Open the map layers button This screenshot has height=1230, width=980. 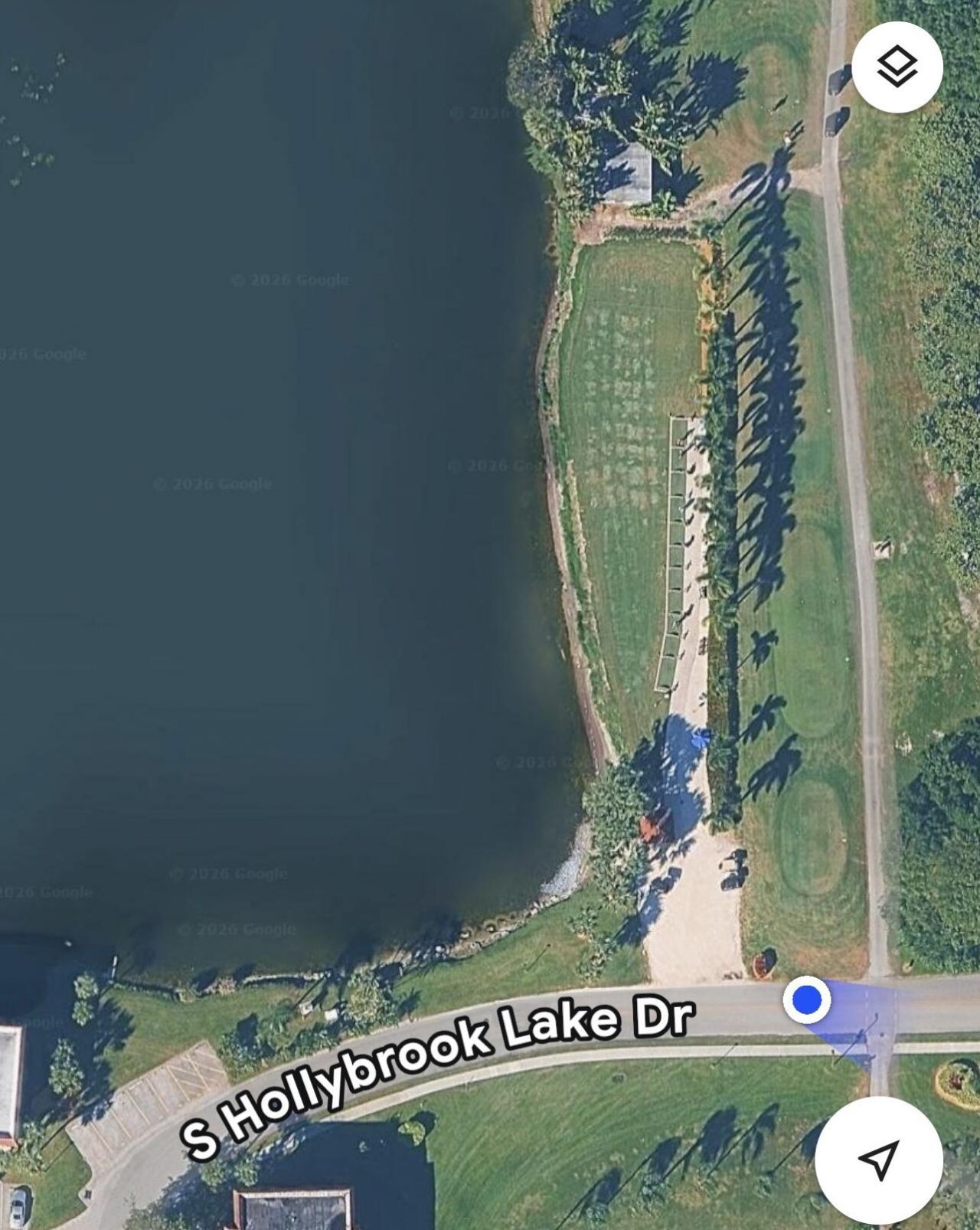pos(897,67)
